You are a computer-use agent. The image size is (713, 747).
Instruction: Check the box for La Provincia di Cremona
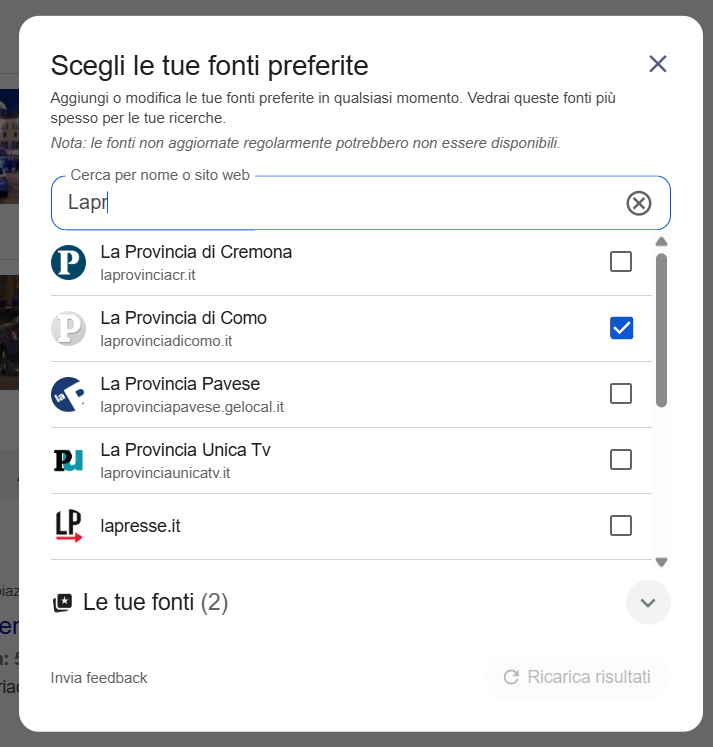[x=621, y=262]
